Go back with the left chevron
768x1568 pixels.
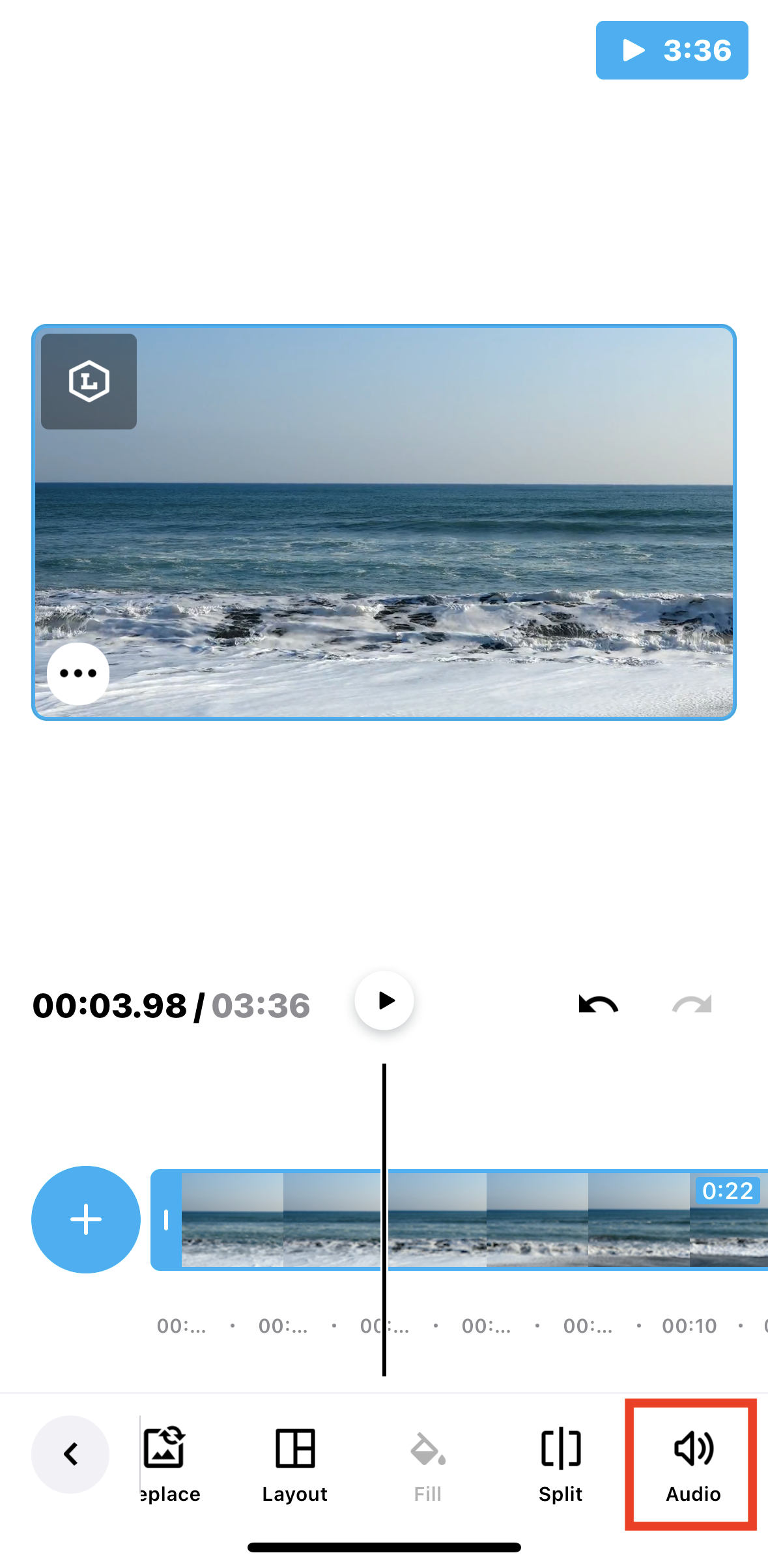click(x=70, y=1454)
